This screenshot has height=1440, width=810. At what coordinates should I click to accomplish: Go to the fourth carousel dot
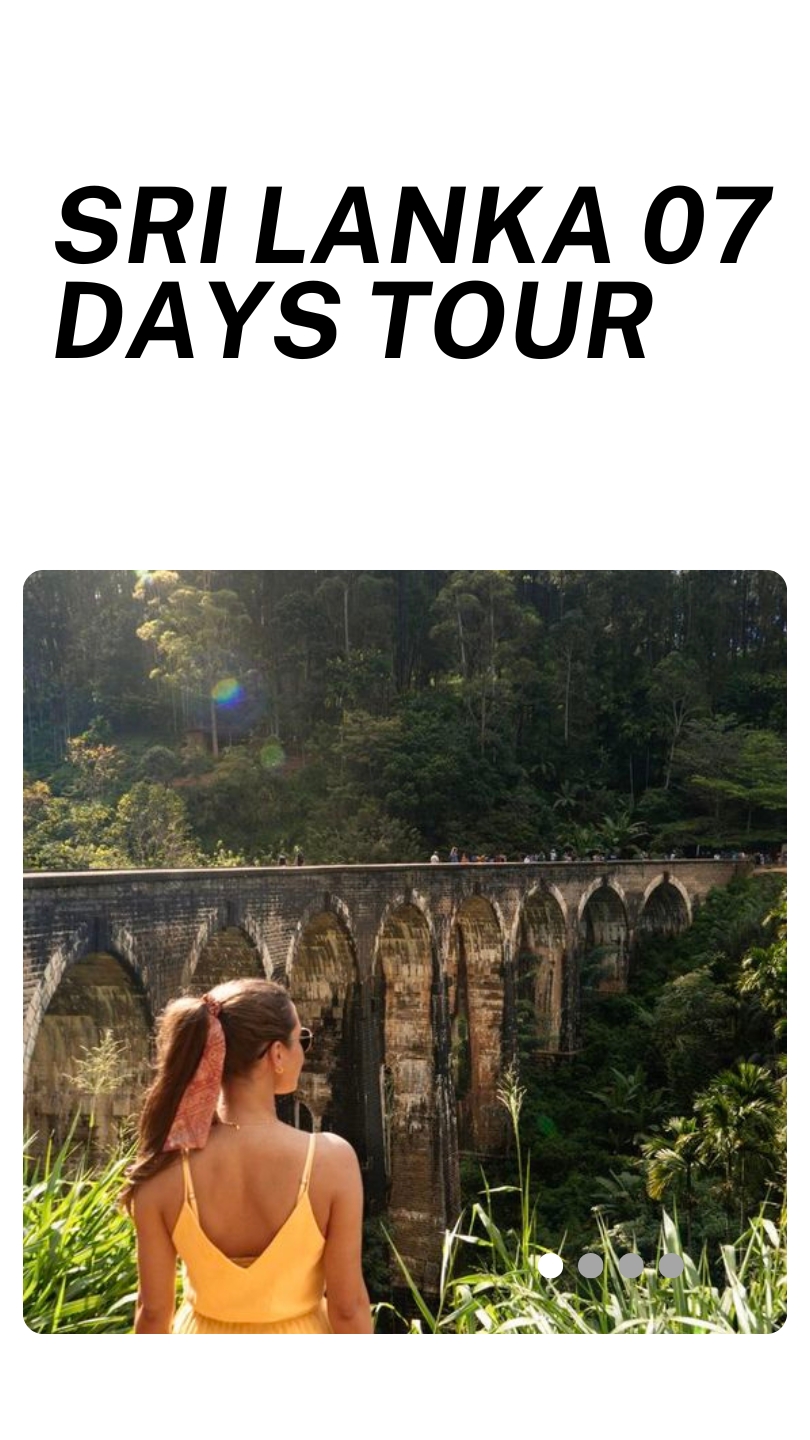pyautogui.click(x=671, y=1265)
